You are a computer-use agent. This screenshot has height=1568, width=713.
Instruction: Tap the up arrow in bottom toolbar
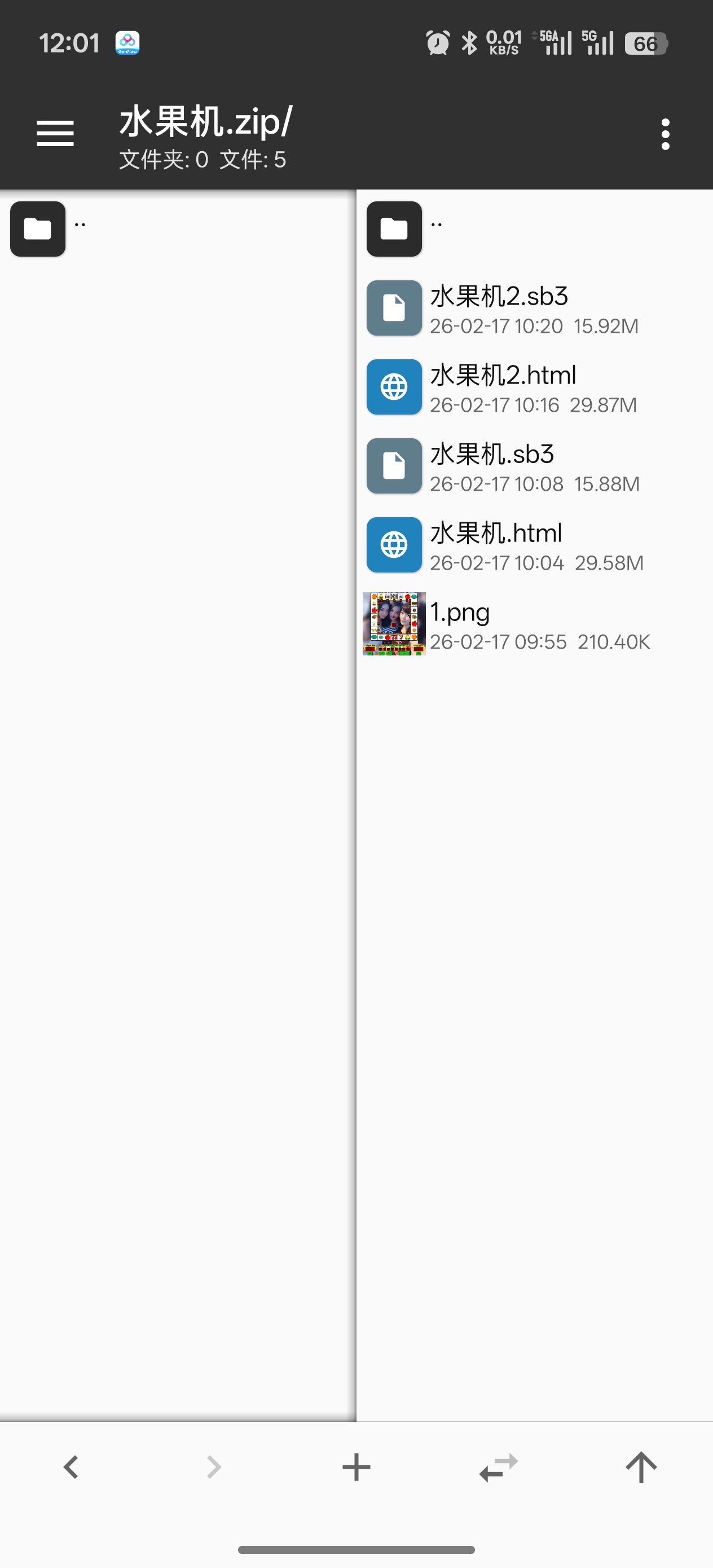tap(641, 1467)
